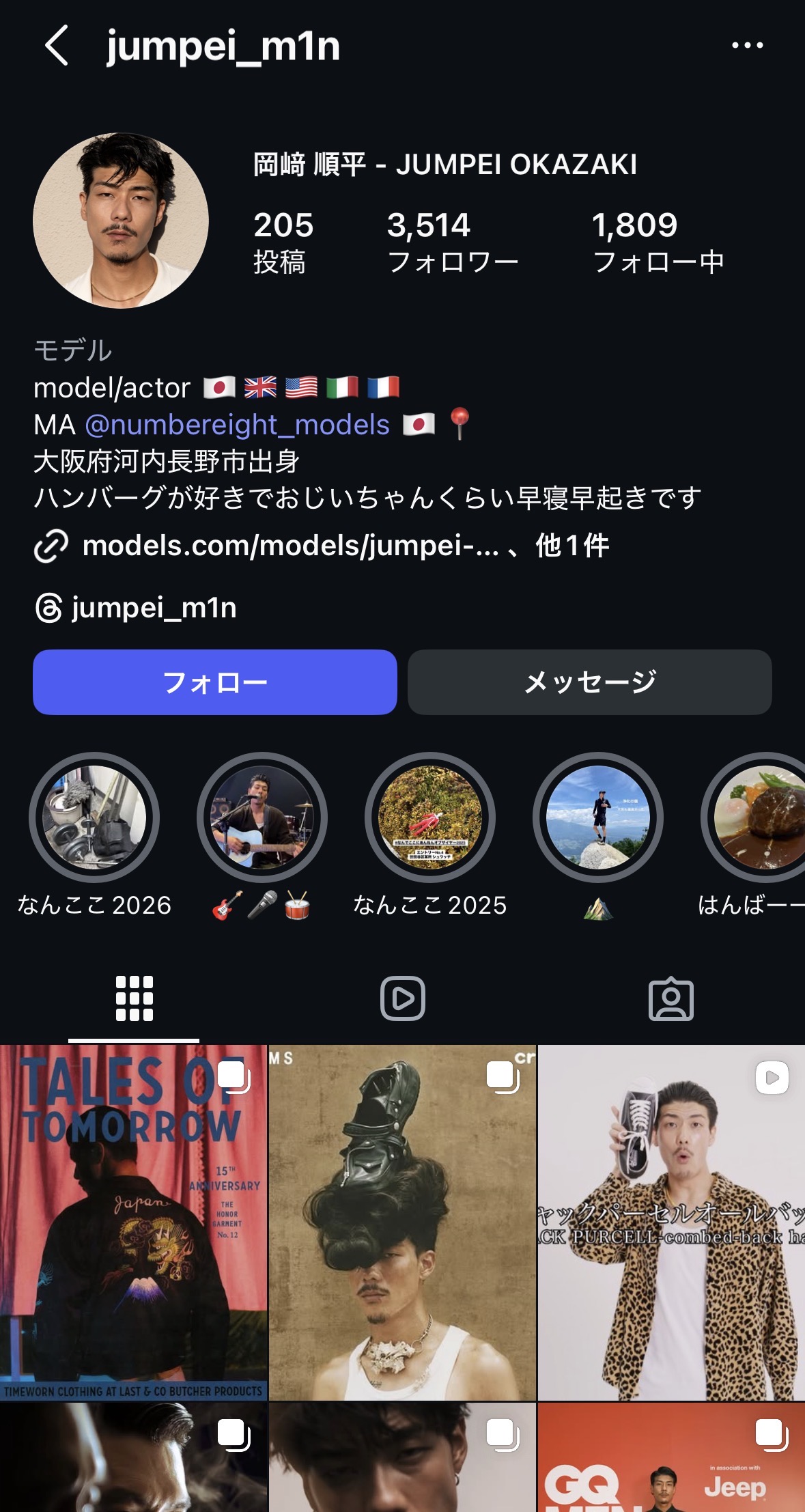Image resolution: width=805 pixels, height=1512 pixels.
Task: Open the guitar and microphone highlight
Action: [x=262, y=817]
